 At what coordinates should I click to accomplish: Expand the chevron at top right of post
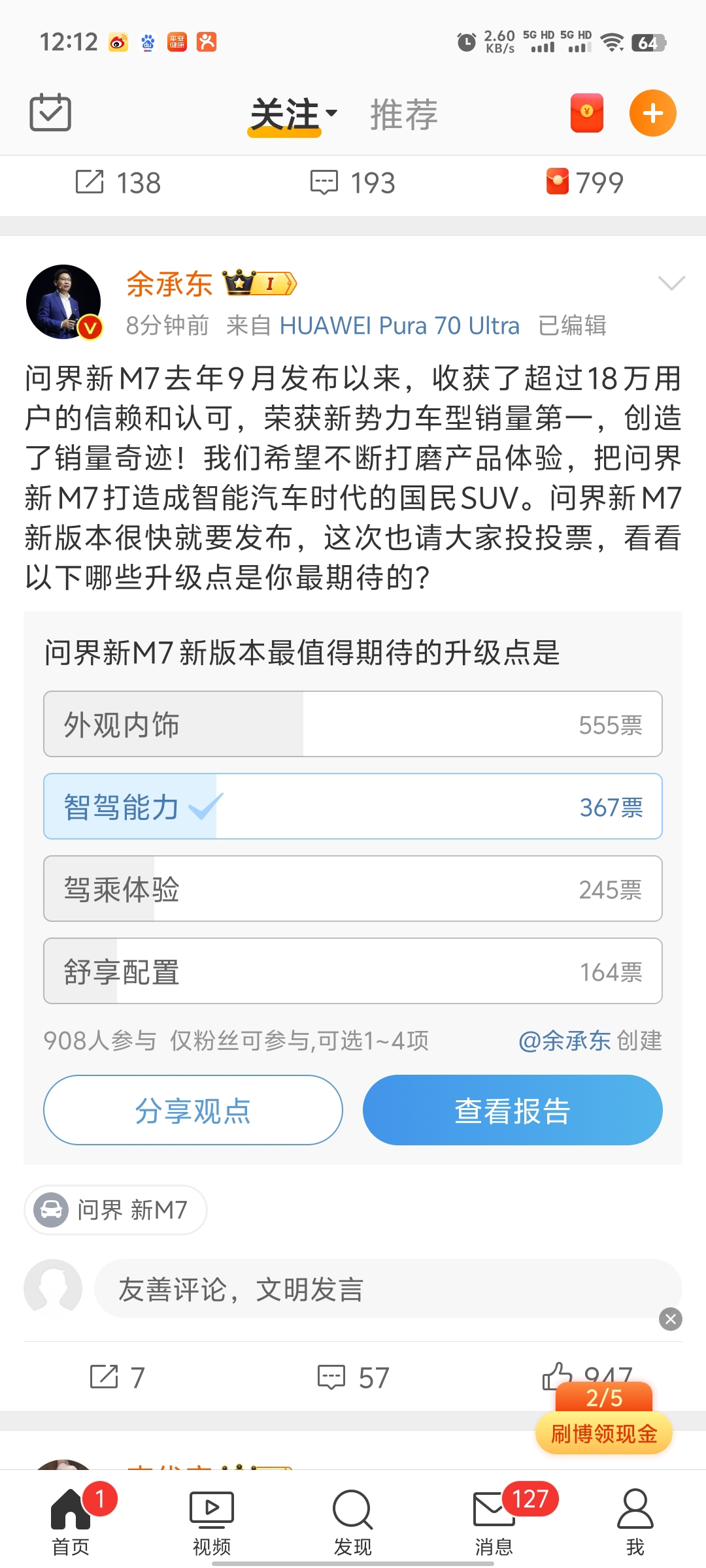[671, 284]
